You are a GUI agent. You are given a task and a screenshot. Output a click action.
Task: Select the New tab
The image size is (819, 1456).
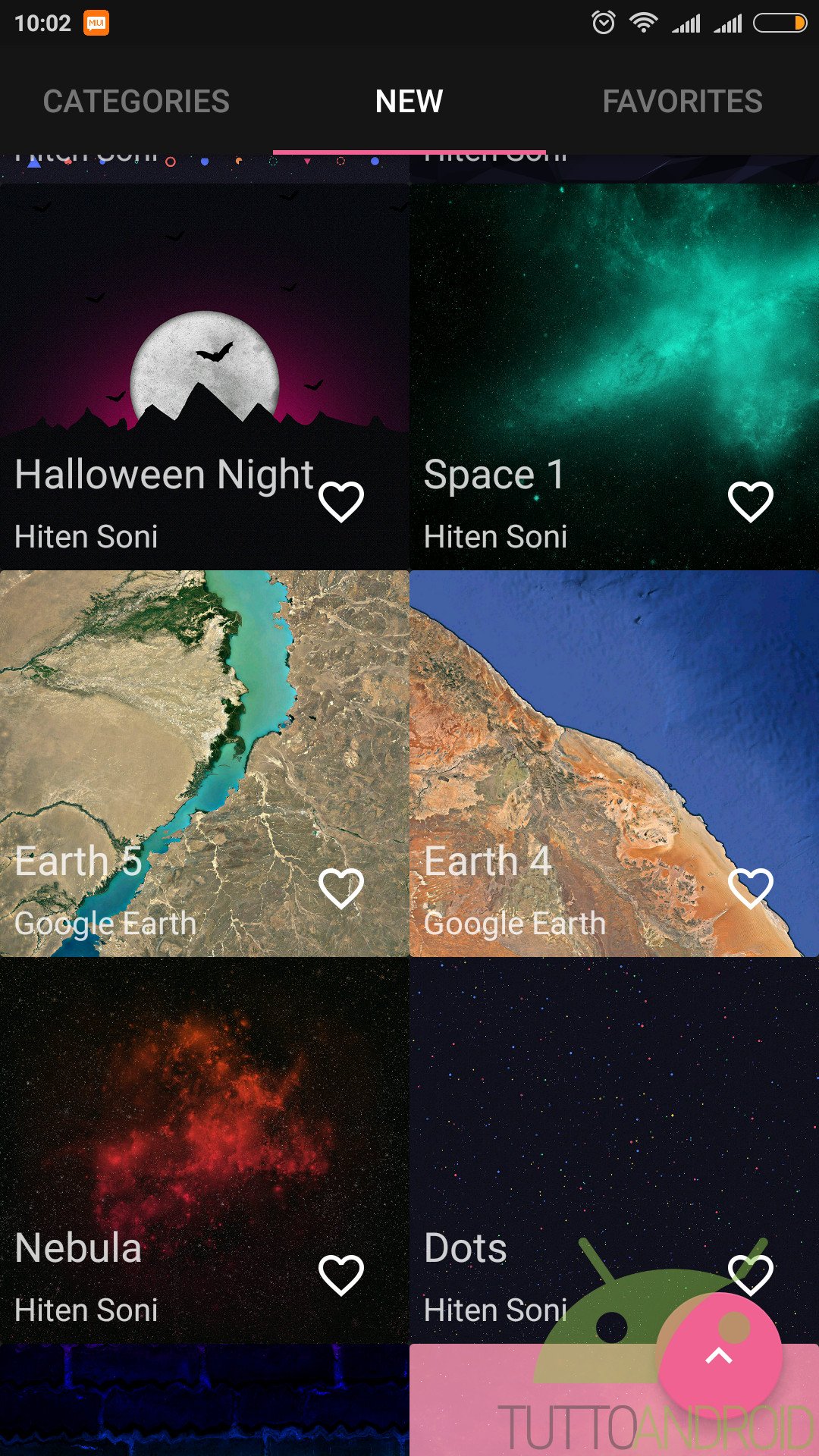point(409,101)
